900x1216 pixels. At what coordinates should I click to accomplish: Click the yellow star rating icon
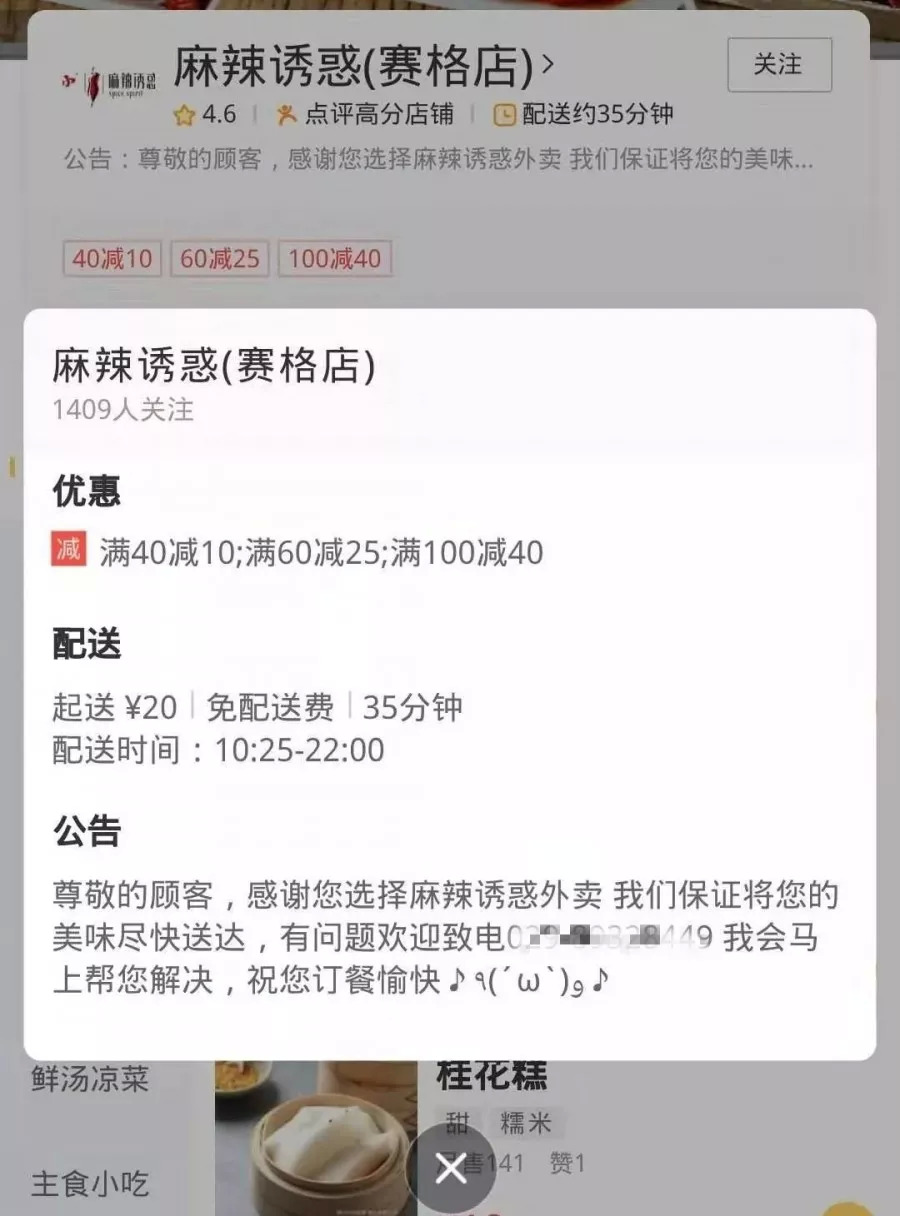tap(182, 116)
